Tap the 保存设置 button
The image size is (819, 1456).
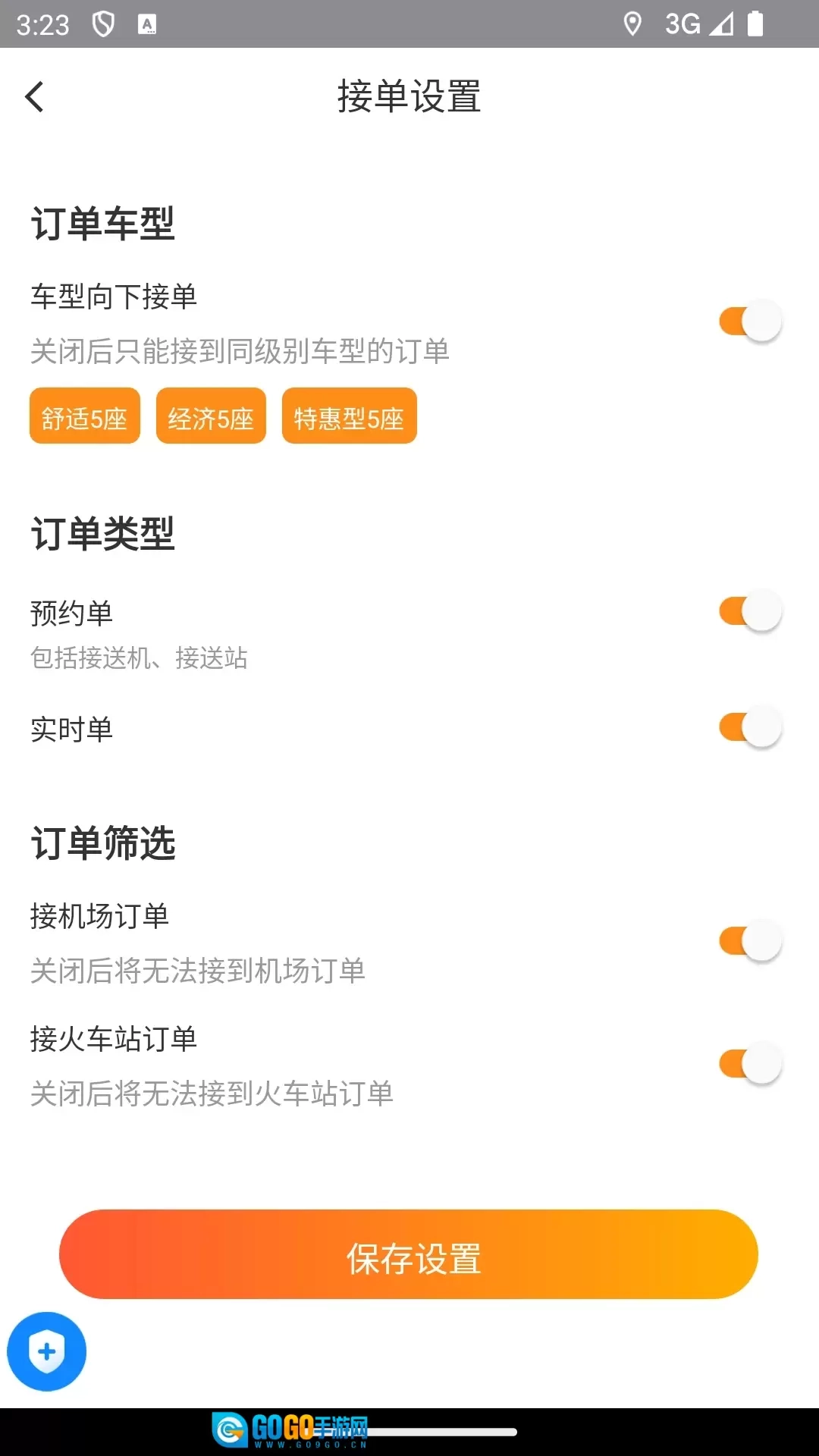pos(409,1254)
